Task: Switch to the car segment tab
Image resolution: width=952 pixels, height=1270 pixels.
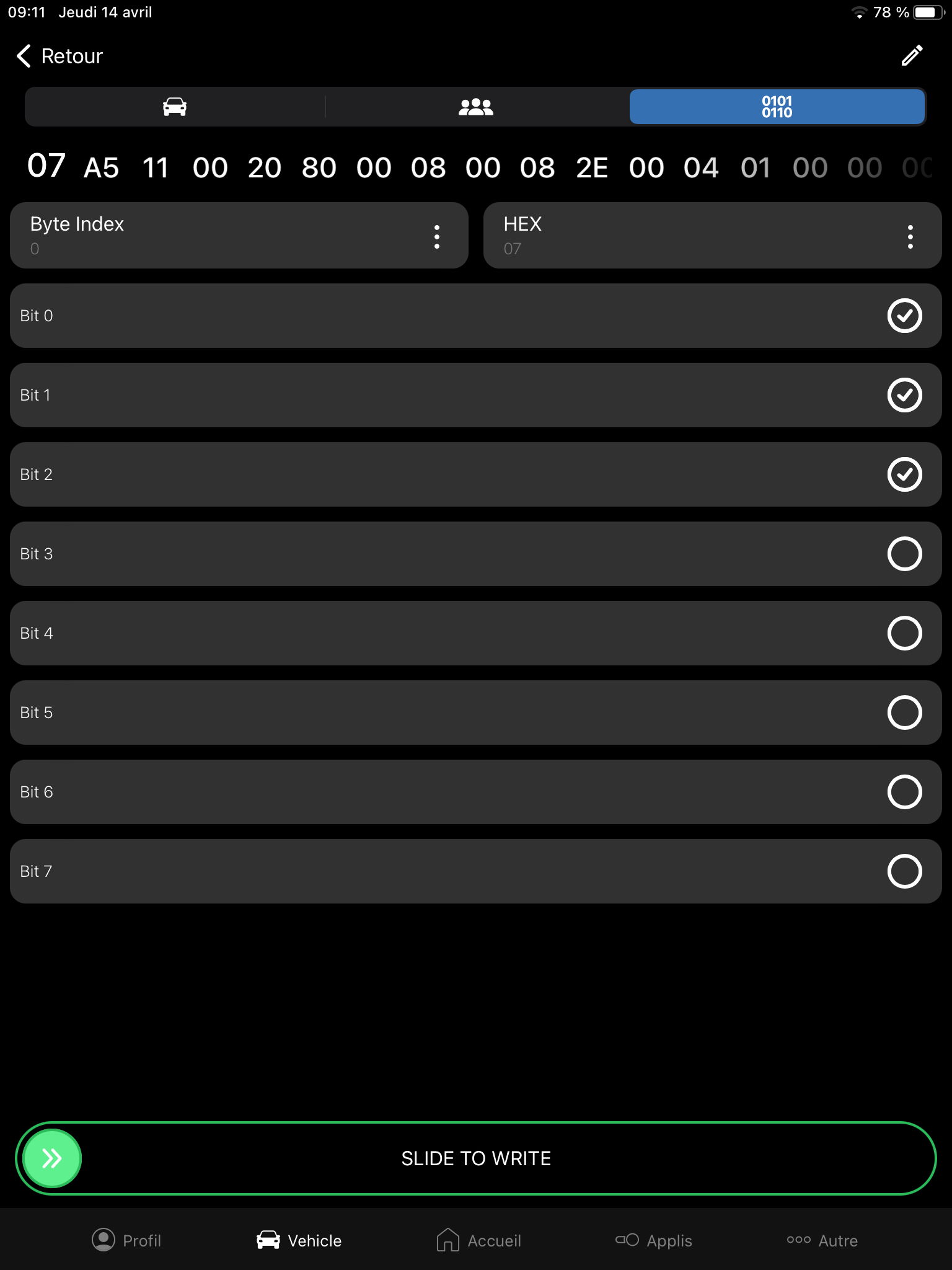Action: pos(175,107)
